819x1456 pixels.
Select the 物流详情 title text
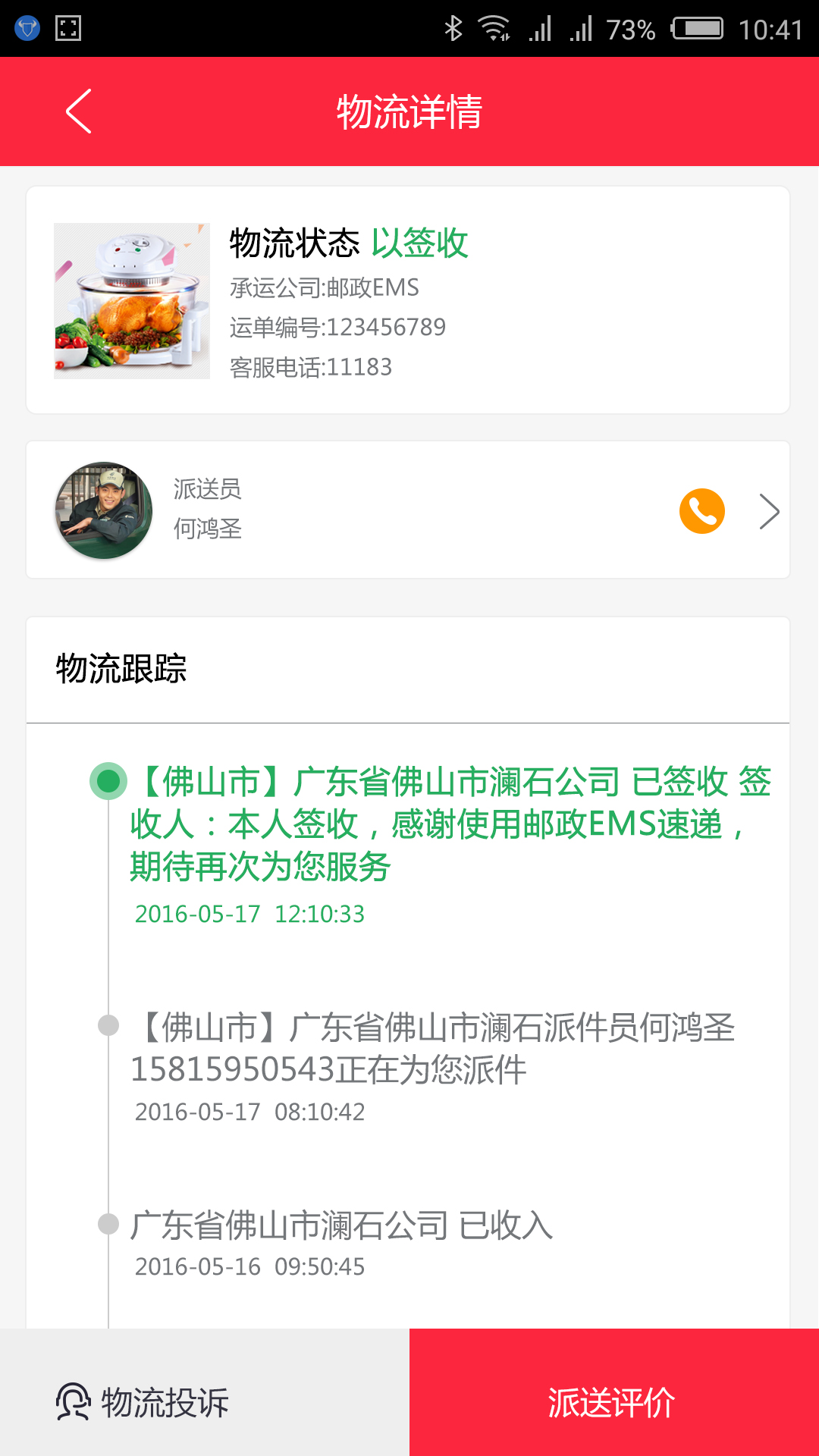409,111
